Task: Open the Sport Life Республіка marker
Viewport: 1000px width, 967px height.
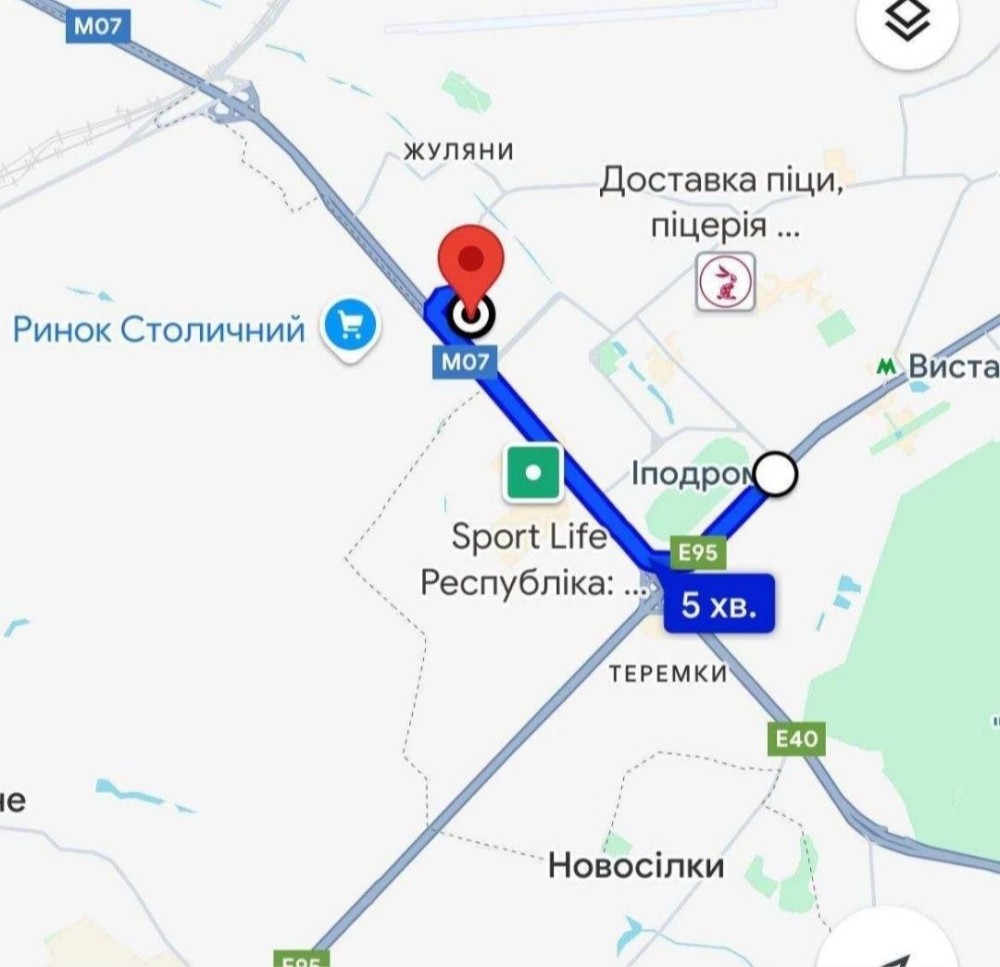Action: [533, 473]
